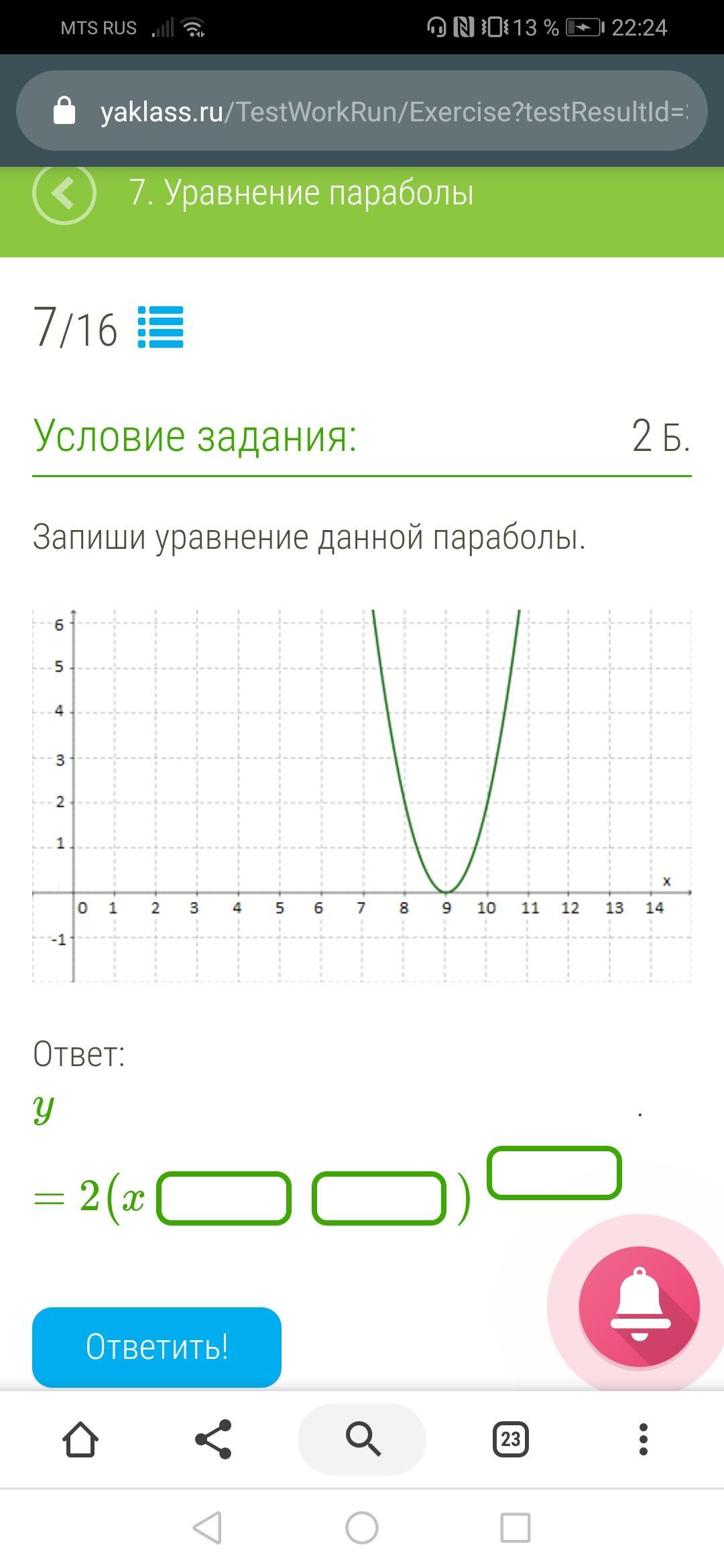This screenshot has width=724, height=1568.
Task: Select the exponent answer box
Action: 554,1173
